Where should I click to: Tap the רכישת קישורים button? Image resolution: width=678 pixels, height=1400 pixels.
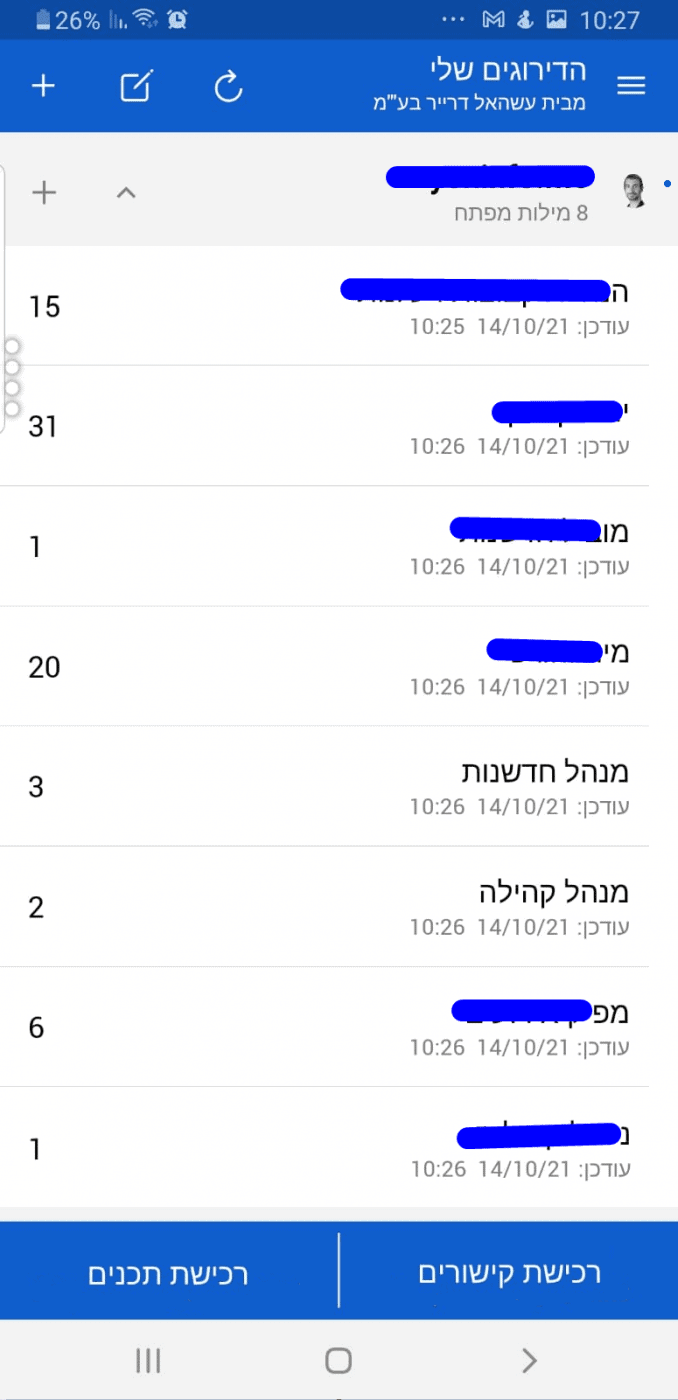(x=509, y=1273)
